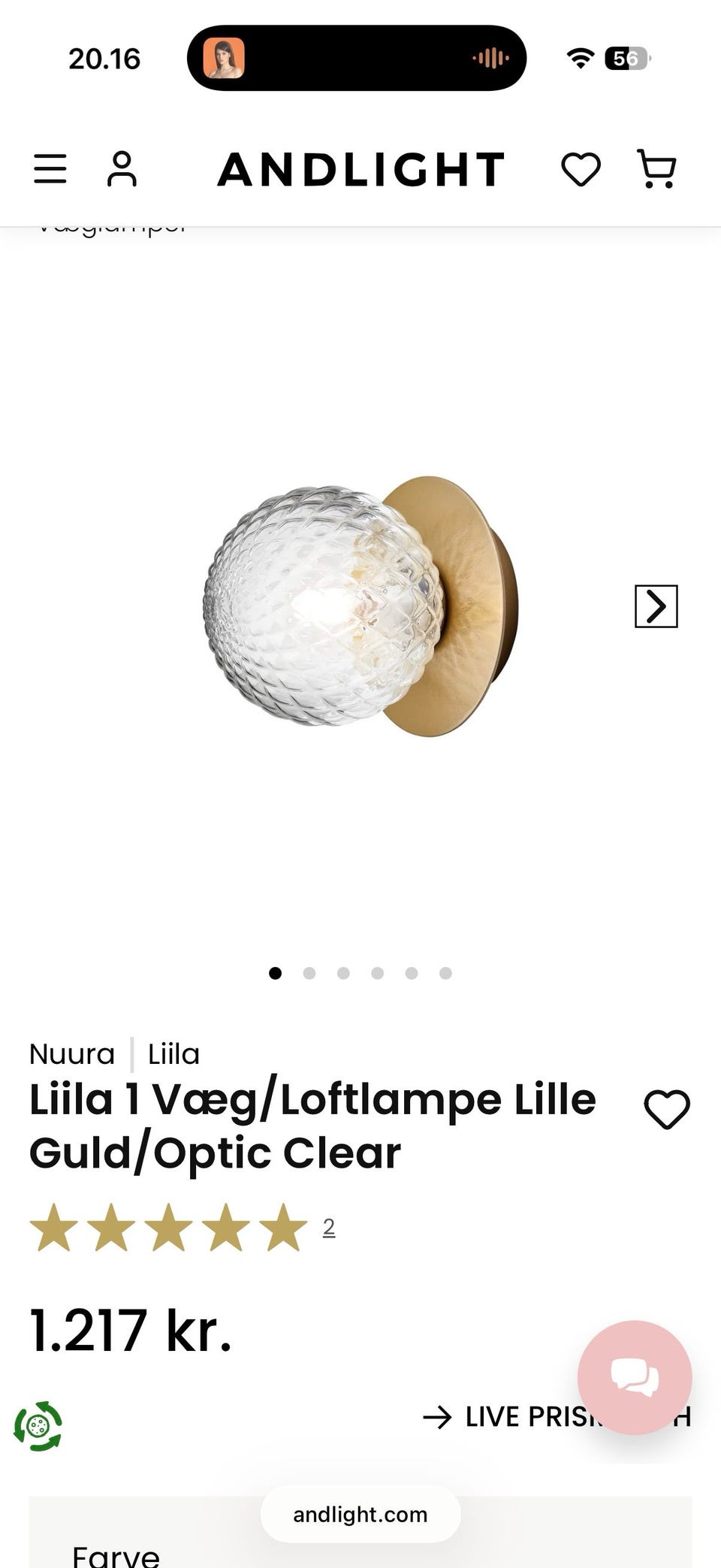Open the Nuura brand link
The width and height of the screenshot is (721, 1568).
[72, 1054]
